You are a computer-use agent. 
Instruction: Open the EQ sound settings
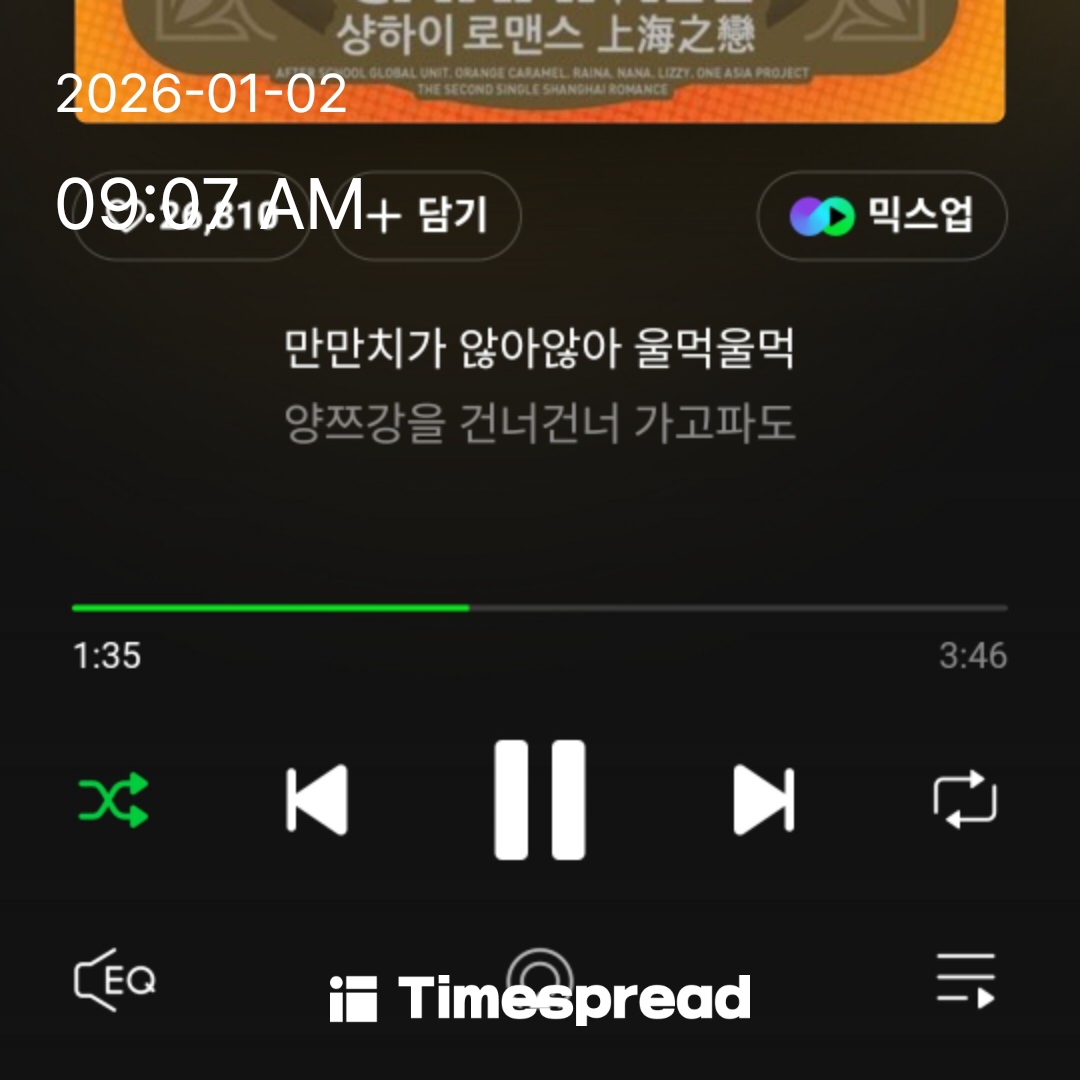(115, 979)
